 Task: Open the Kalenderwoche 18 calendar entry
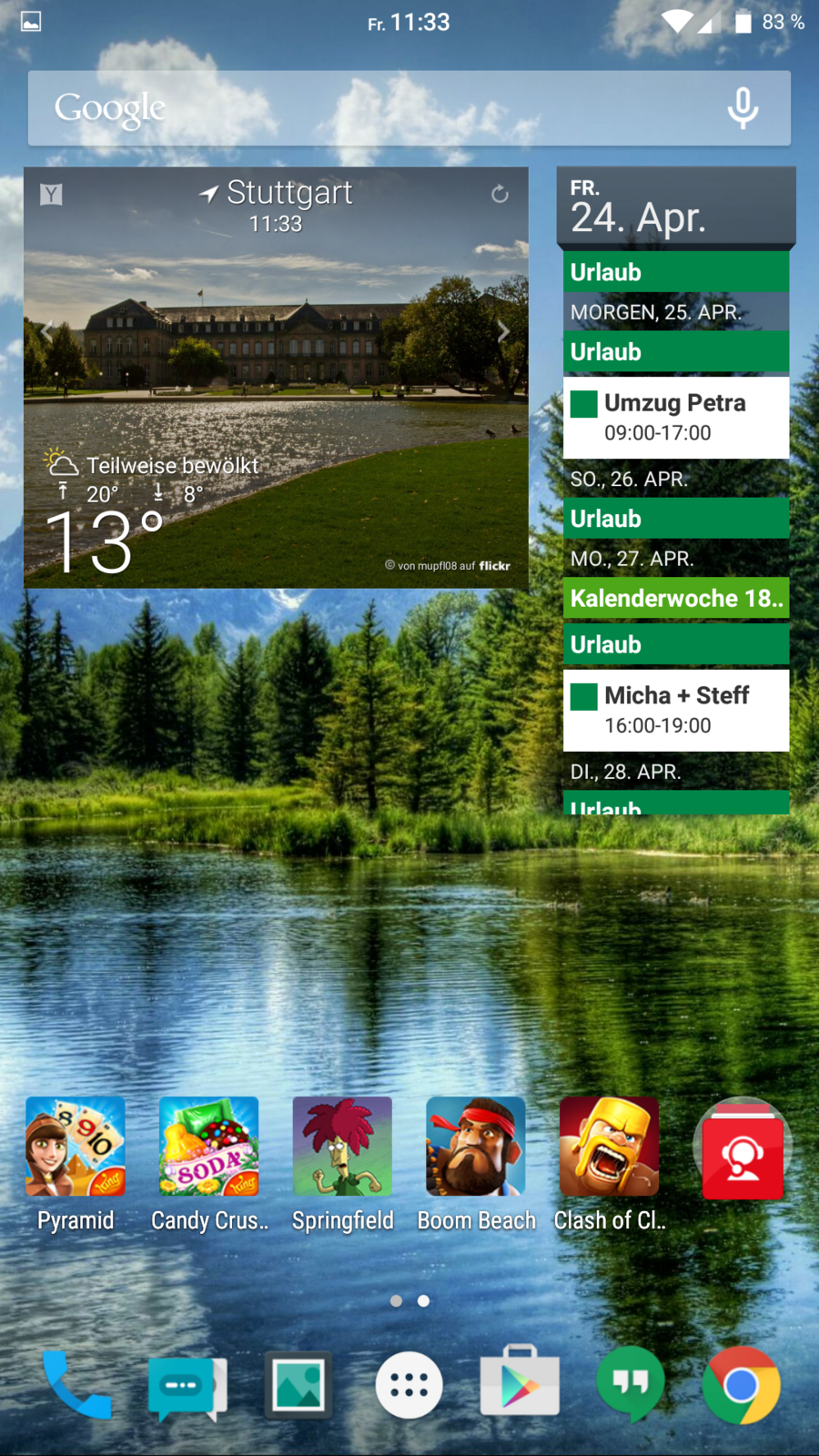[676, 598]
